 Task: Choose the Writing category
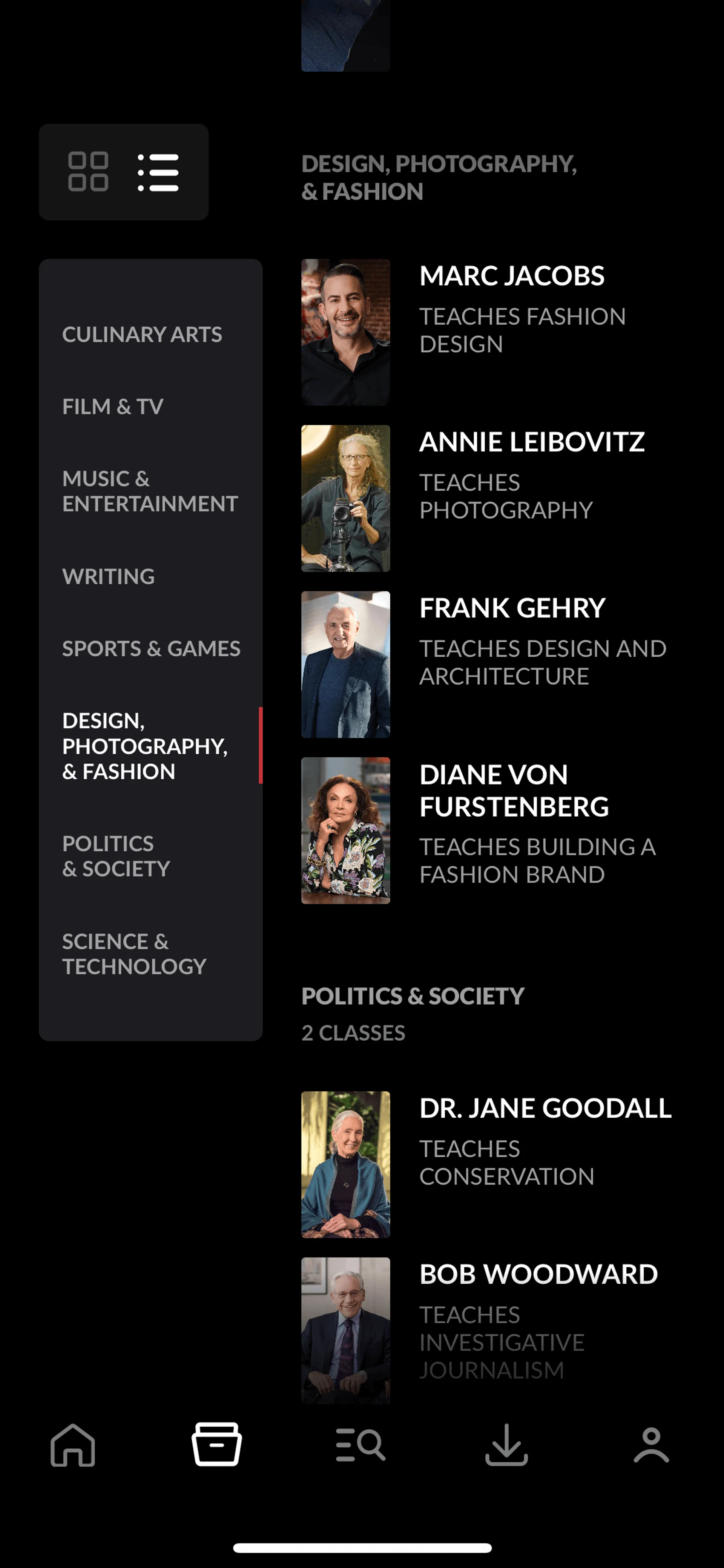pos(108,576)
